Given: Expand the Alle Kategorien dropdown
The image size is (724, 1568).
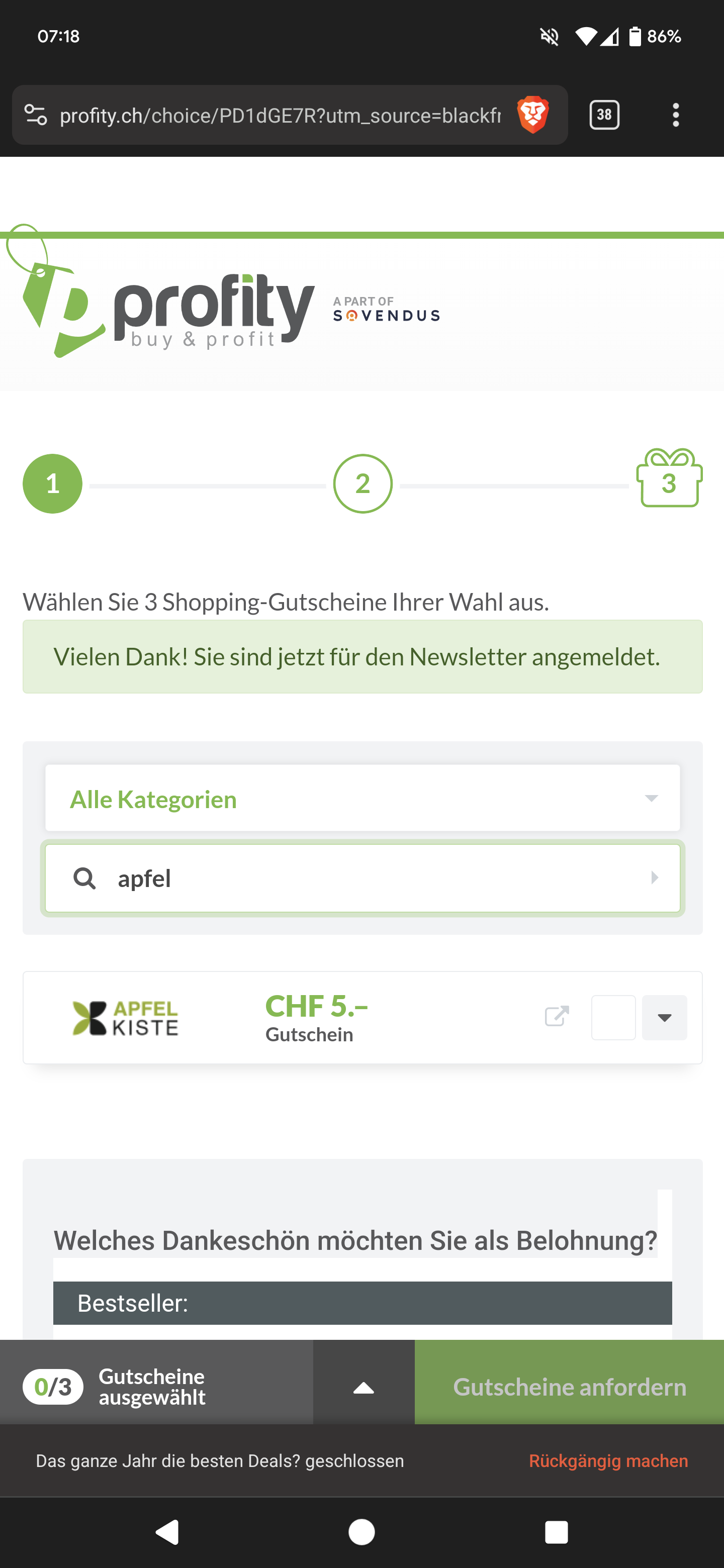Looking at the screenshot, I should (x=363, y=799).
